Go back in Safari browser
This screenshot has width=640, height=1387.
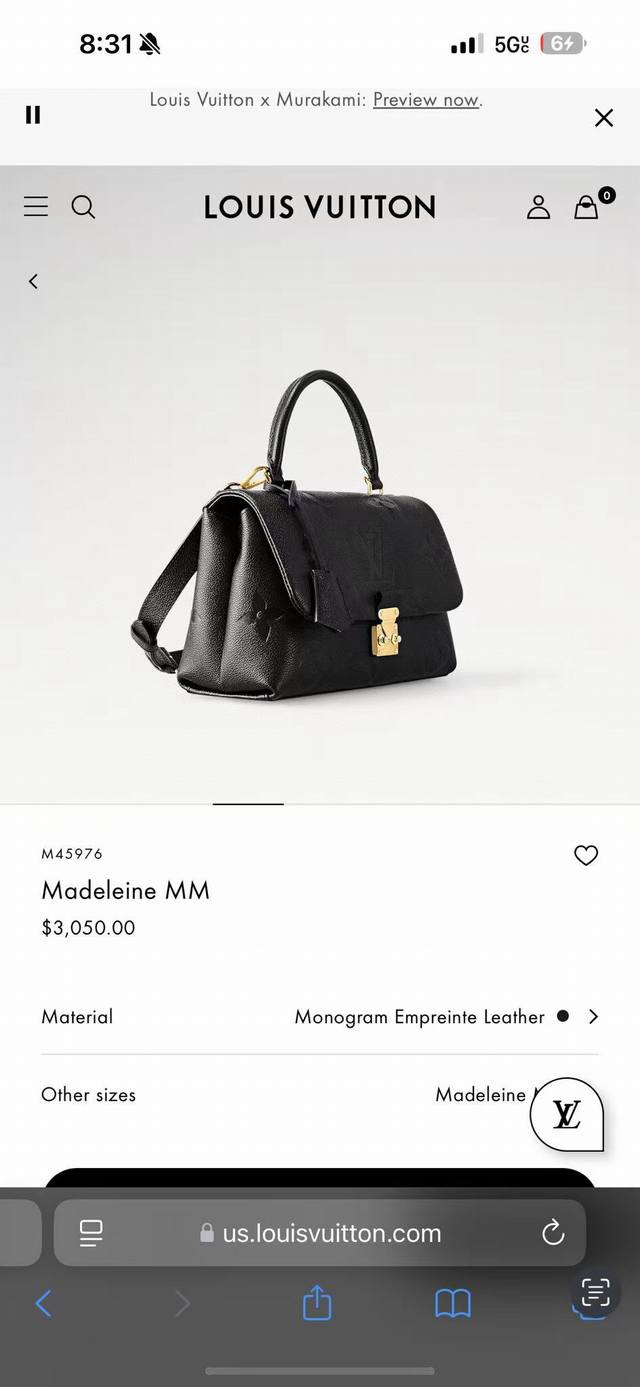pyautogui.click(x=43, y=1303)
